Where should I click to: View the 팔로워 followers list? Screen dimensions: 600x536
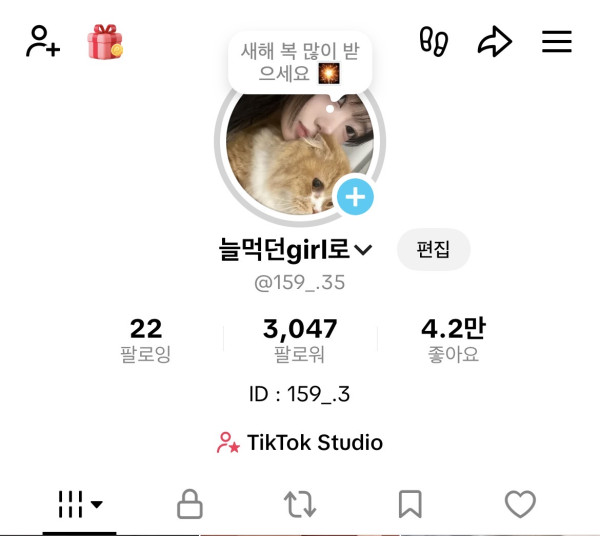click(x=300, y=340)
